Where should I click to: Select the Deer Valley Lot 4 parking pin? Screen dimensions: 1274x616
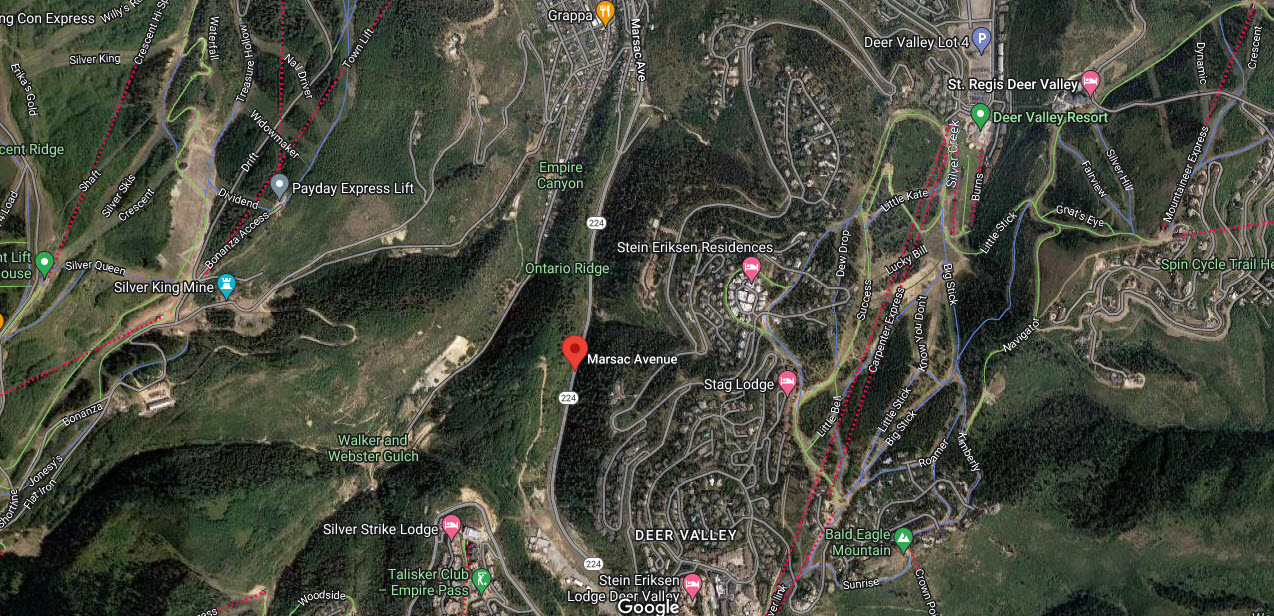point(982,42)
